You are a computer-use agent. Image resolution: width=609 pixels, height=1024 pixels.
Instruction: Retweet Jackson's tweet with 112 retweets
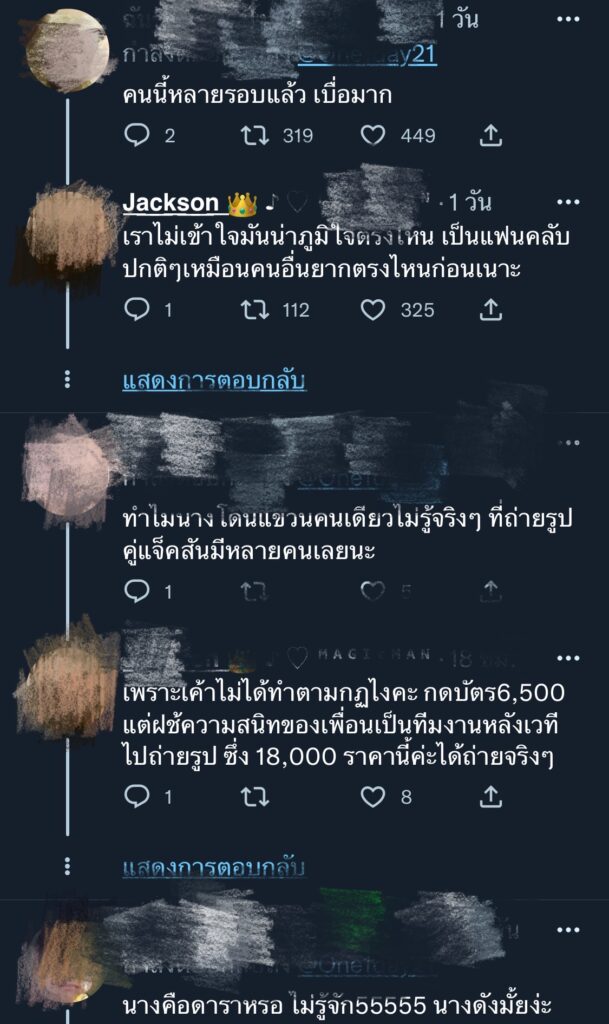(x=255, y=310)
